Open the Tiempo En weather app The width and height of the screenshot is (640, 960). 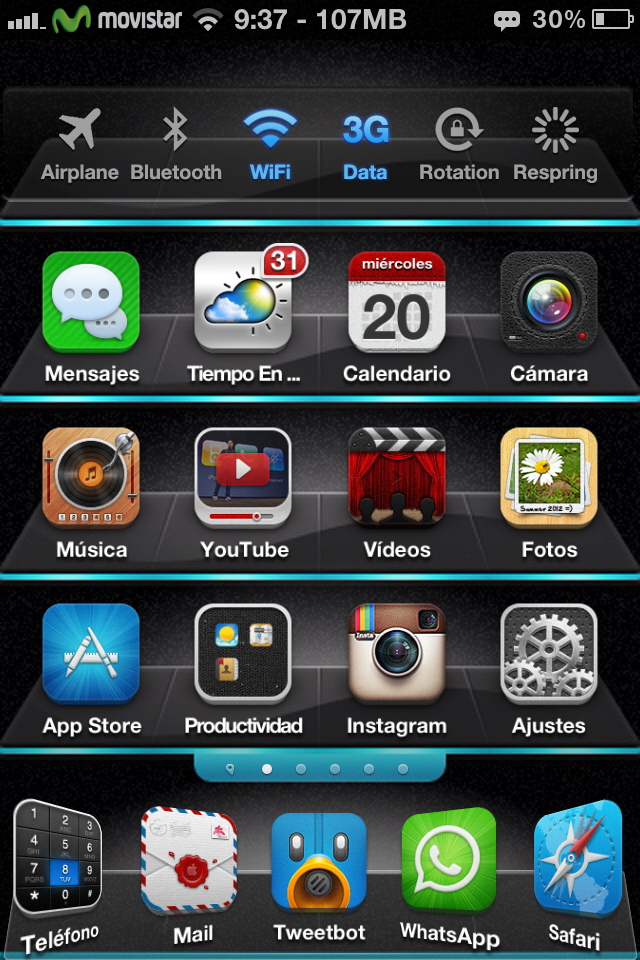pyautogui.click(x=243, y=301)
